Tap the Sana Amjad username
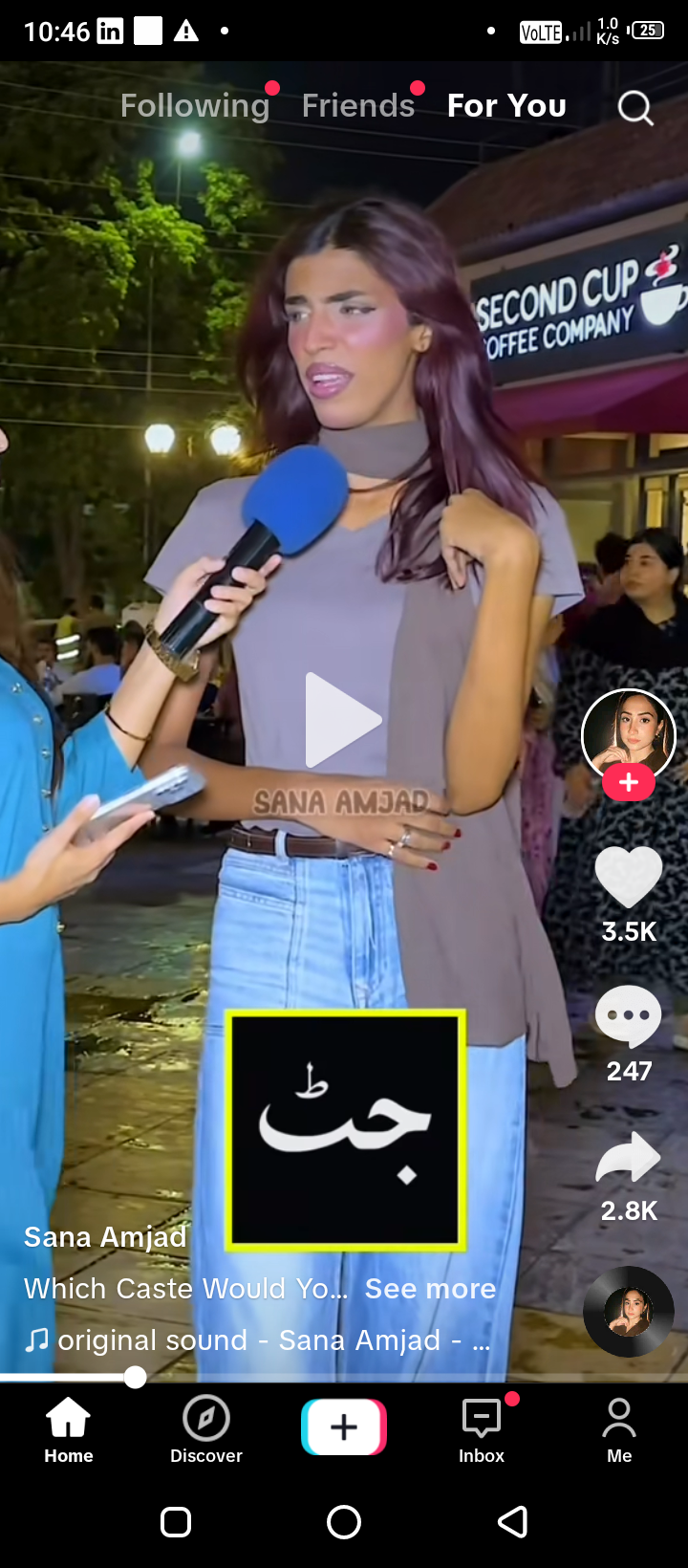 point(105,1237)
